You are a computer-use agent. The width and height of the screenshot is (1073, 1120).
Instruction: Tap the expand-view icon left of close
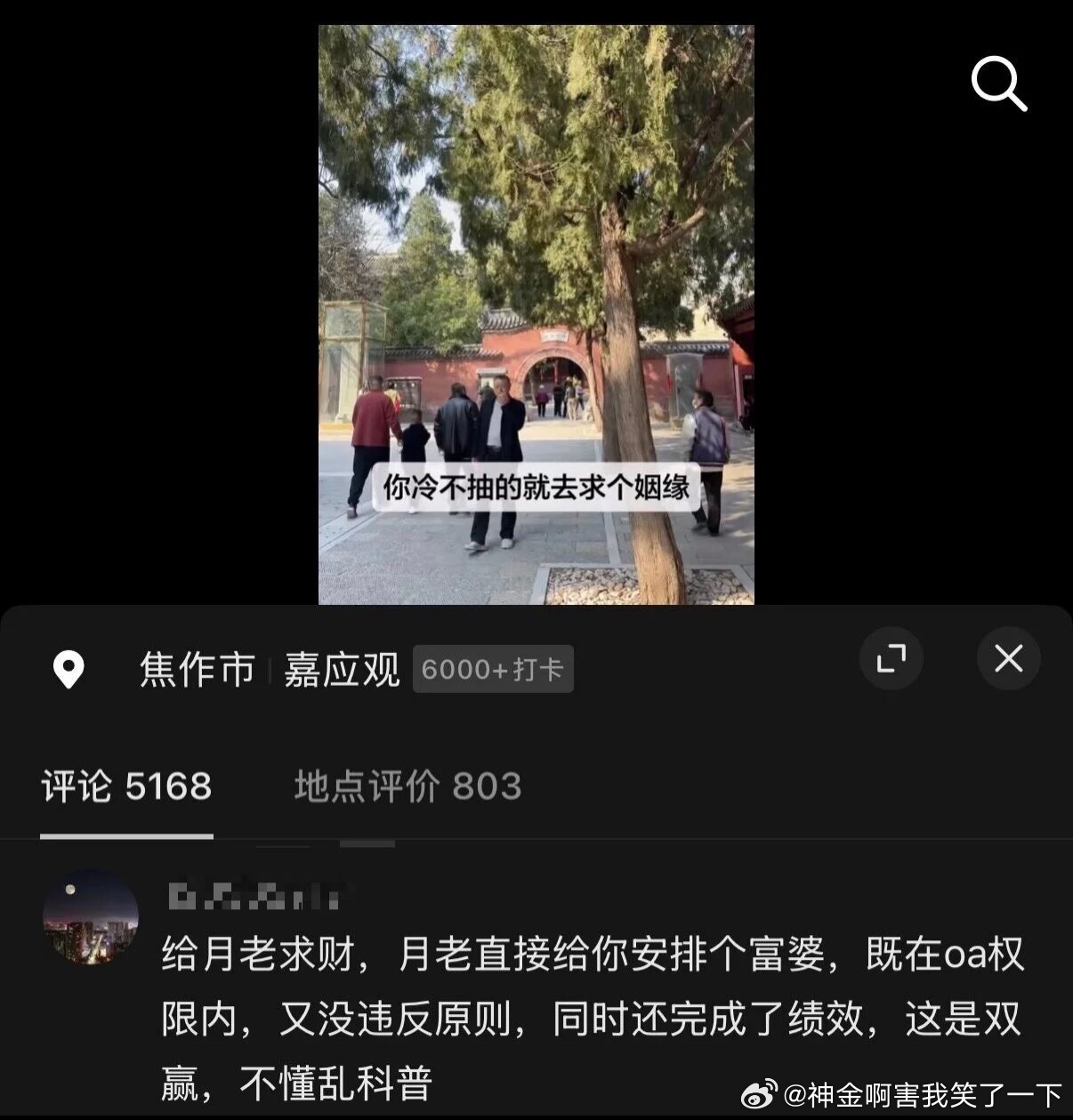click(891, 658)
